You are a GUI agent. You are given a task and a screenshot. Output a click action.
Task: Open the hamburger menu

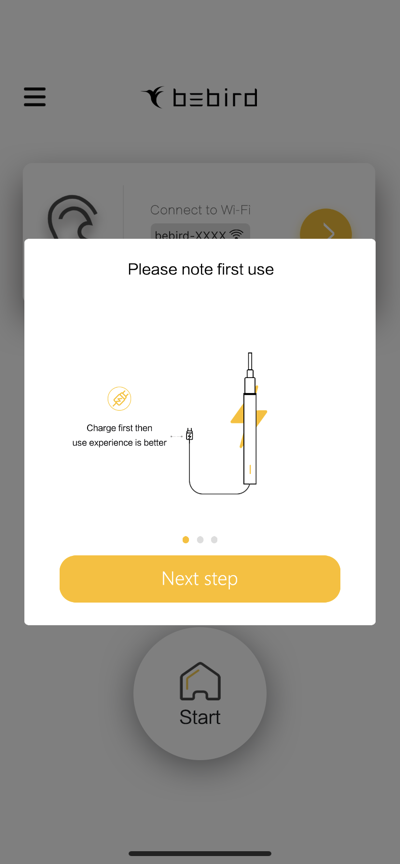click(35, 97)
